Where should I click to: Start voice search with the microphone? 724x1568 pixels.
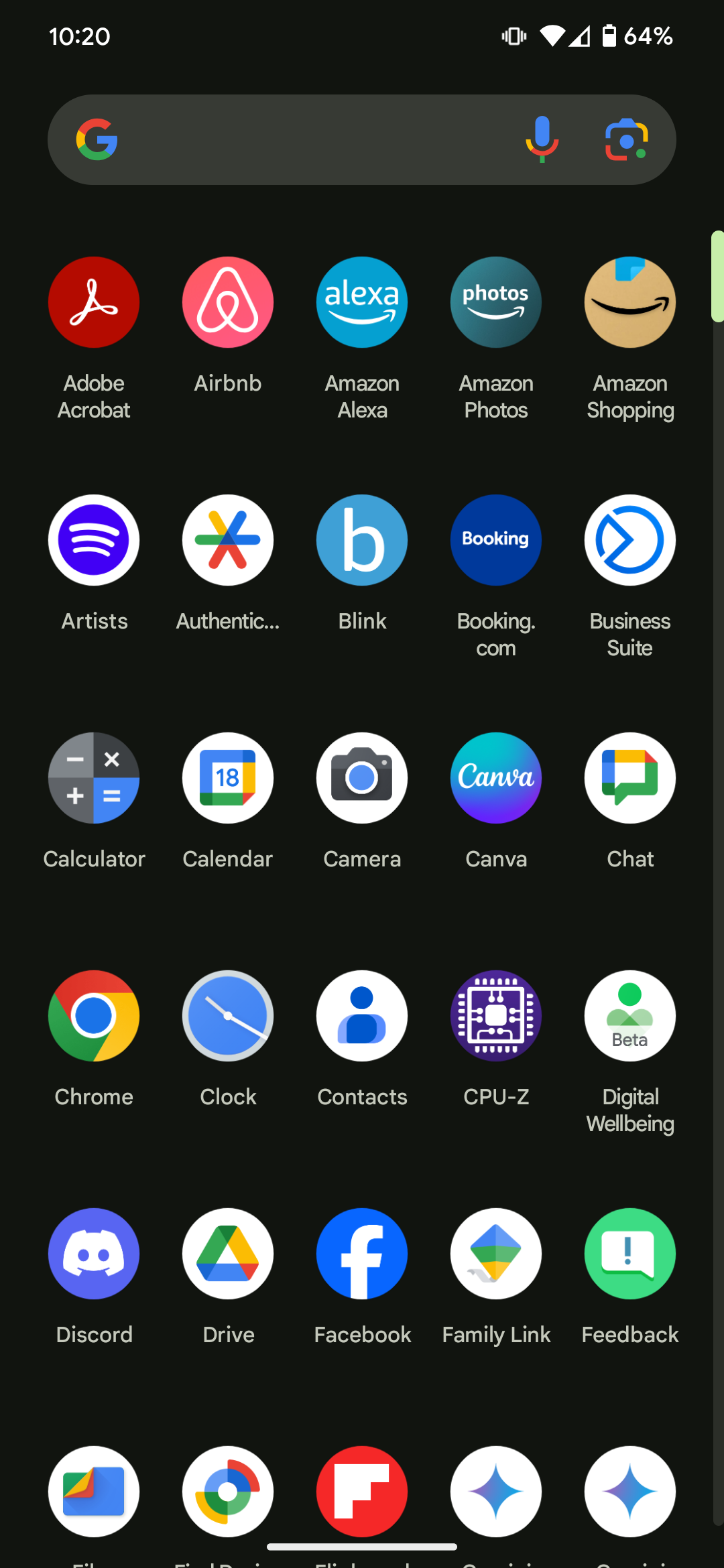pos(542,139)
